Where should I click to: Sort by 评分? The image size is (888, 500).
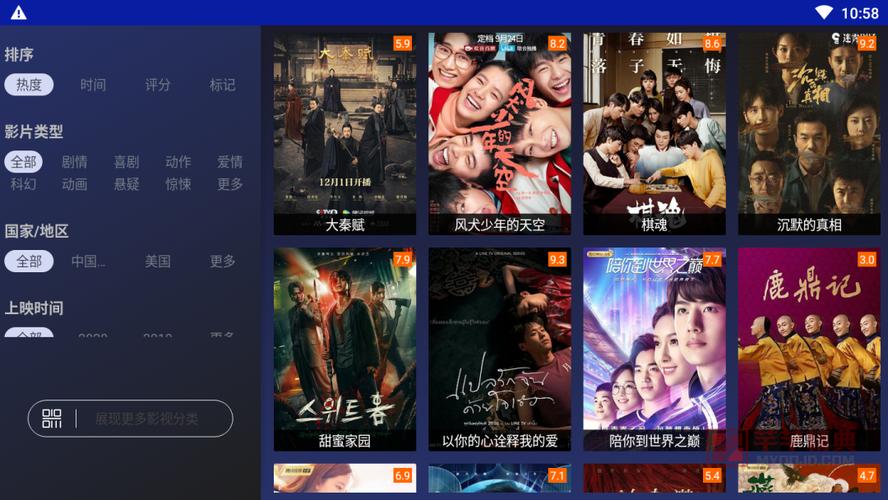(158, 85)
